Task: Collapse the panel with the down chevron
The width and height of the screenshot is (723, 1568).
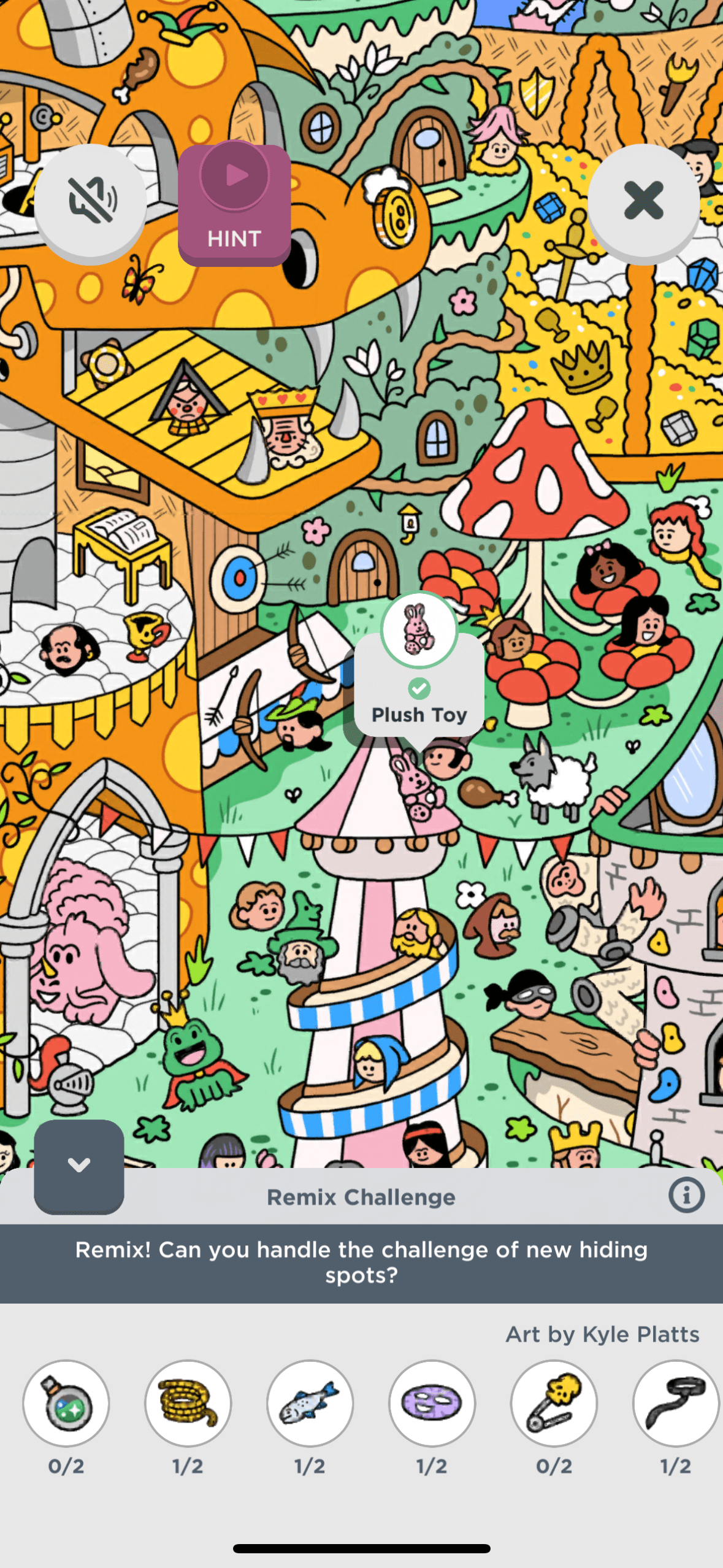Action: [79, 1166]
